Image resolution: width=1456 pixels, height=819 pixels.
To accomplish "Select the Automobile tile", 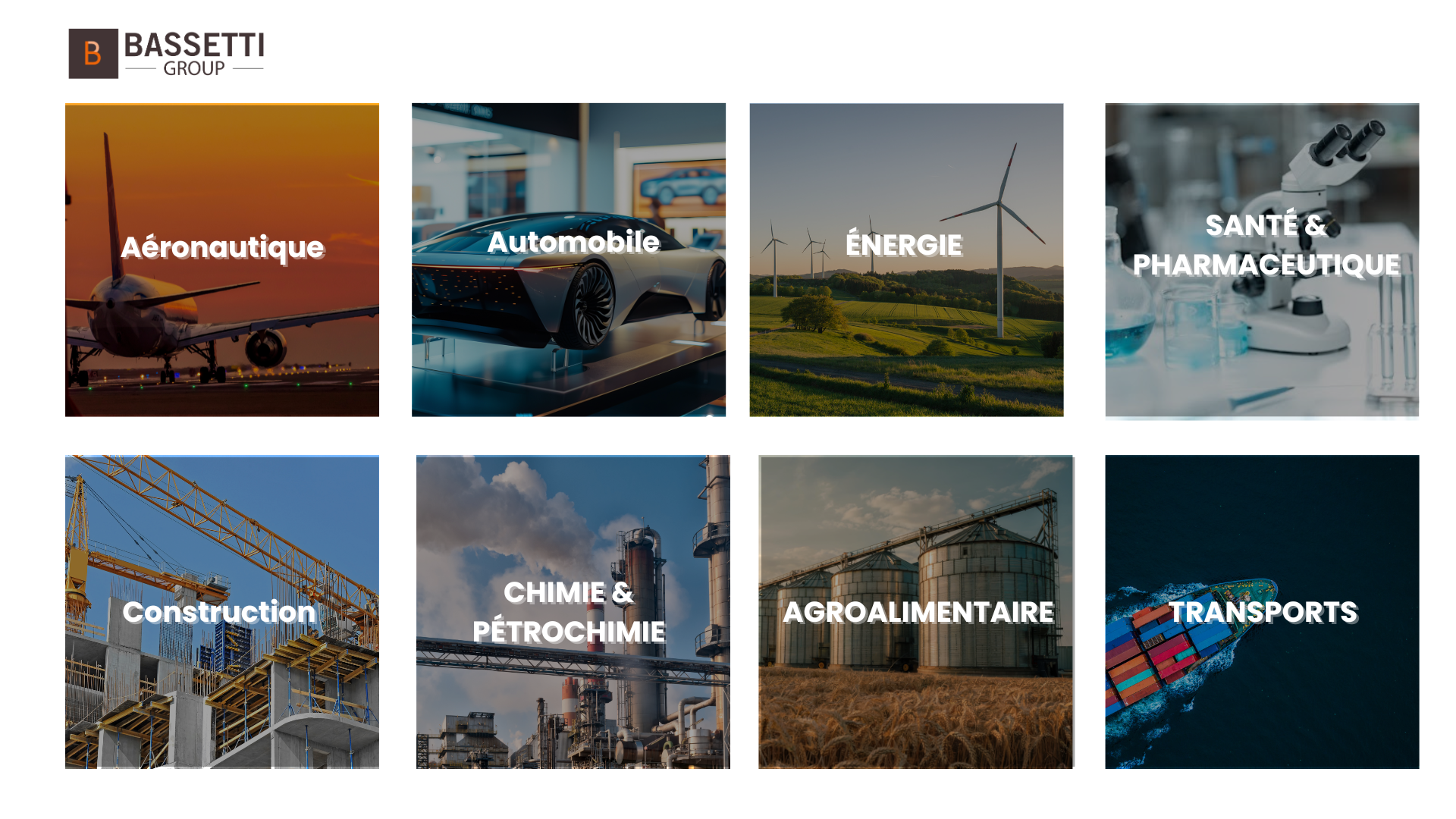I will [x=568, y=260].
